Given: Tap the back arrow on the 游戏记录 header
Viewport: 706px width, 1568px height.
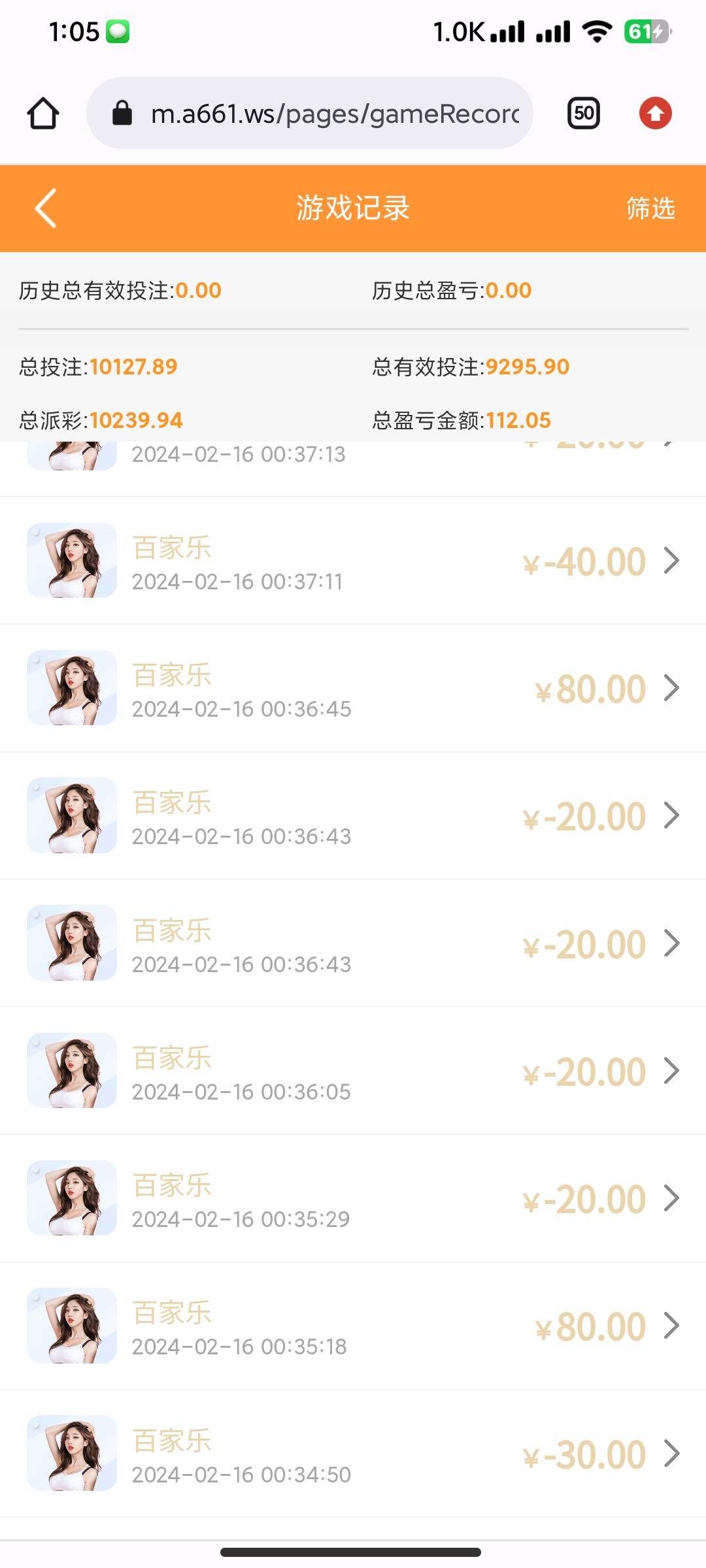Looking at the screenshot, I should tap(44, 208).
